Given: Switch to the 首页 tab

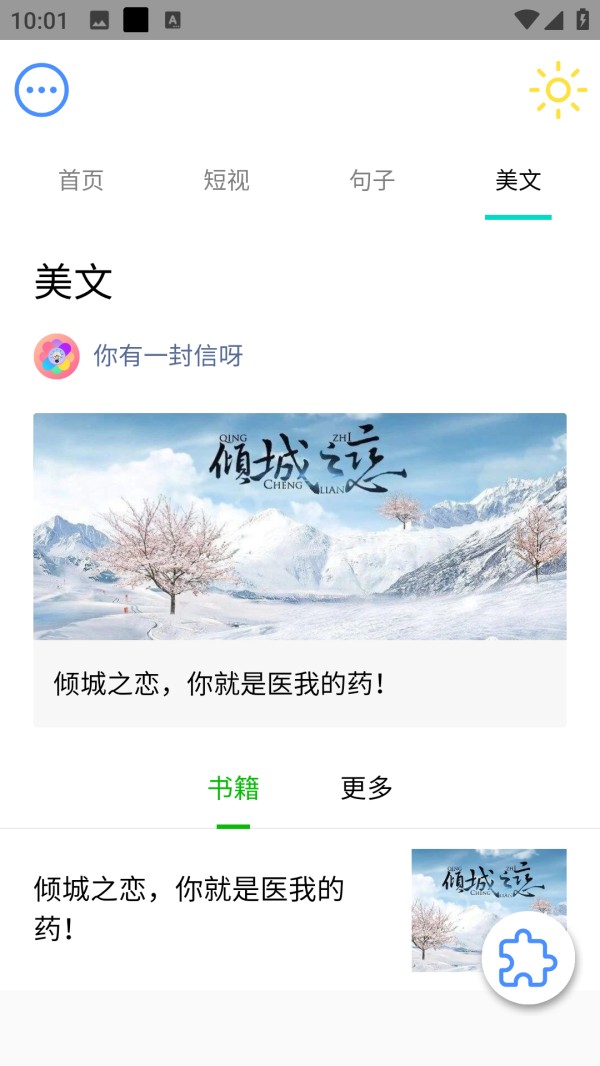Looking at the screenshot, I should coord(81,180).
